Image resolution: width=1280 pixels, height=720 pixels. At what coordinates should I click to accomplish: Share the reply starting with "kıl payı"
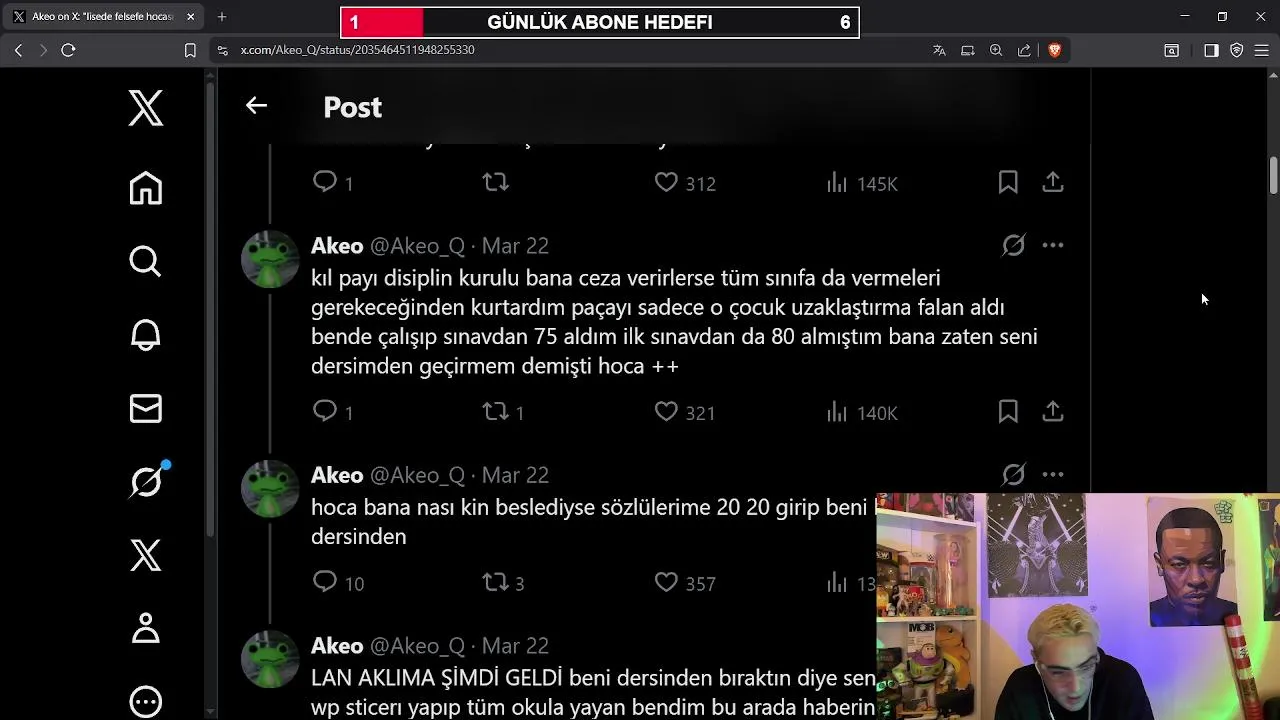[1053, 412]
